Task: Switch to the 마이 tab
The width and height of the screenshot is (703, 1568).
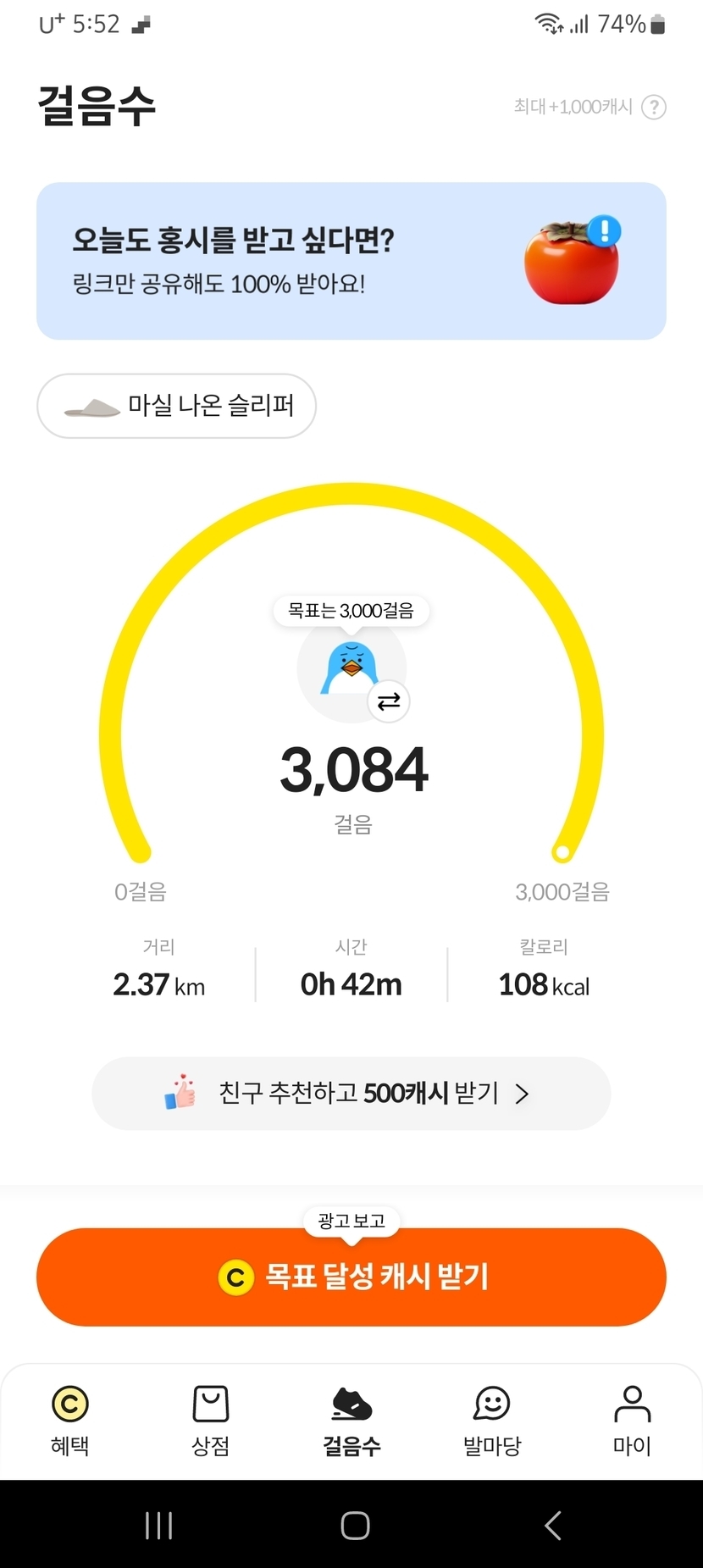Action: click(x=632, y=1421)
